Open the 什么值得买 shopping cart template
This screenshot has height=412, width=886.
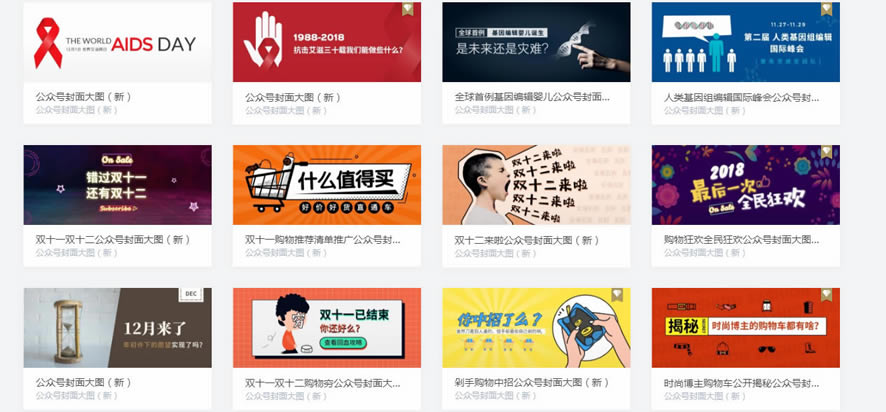[326, 185]
